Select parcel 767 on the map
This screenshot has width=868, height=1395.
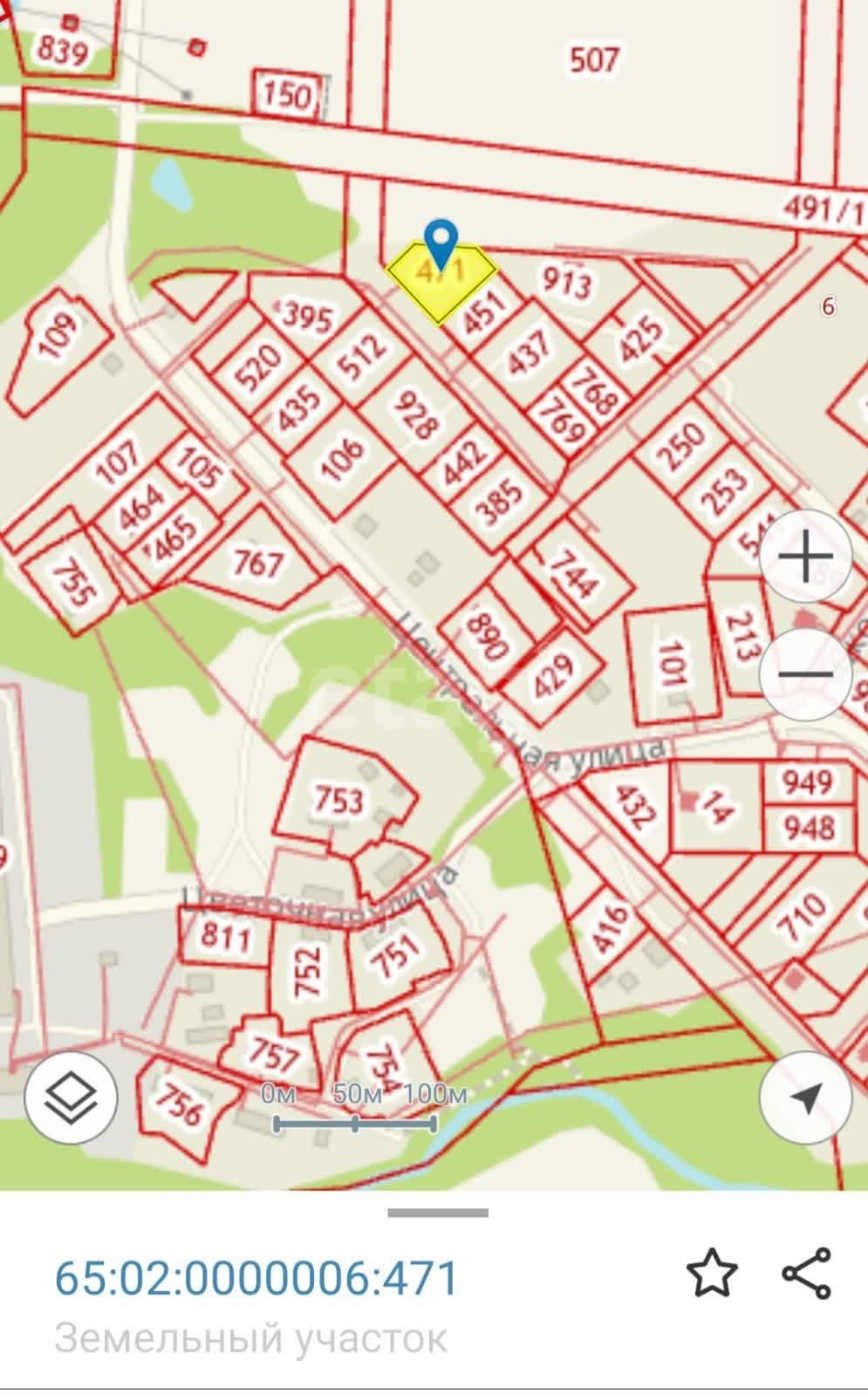(x=257, y=563)
